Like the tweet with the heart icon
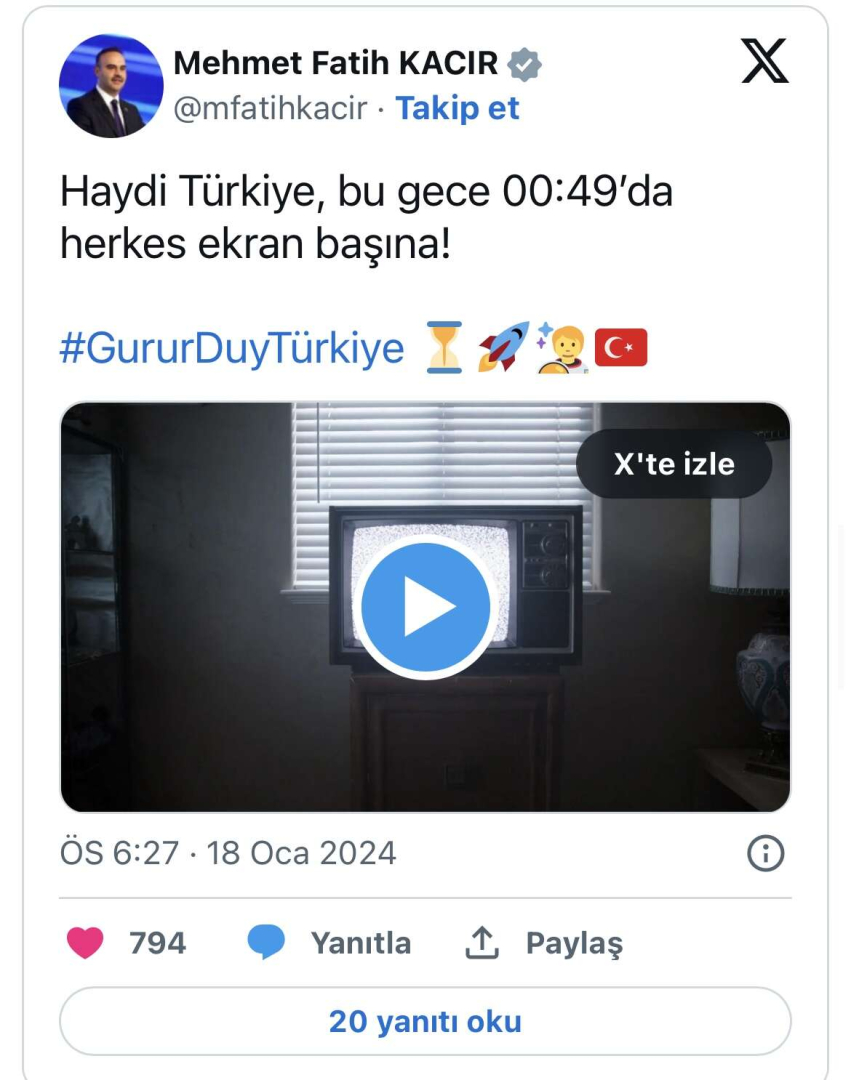 coord(86,942)
